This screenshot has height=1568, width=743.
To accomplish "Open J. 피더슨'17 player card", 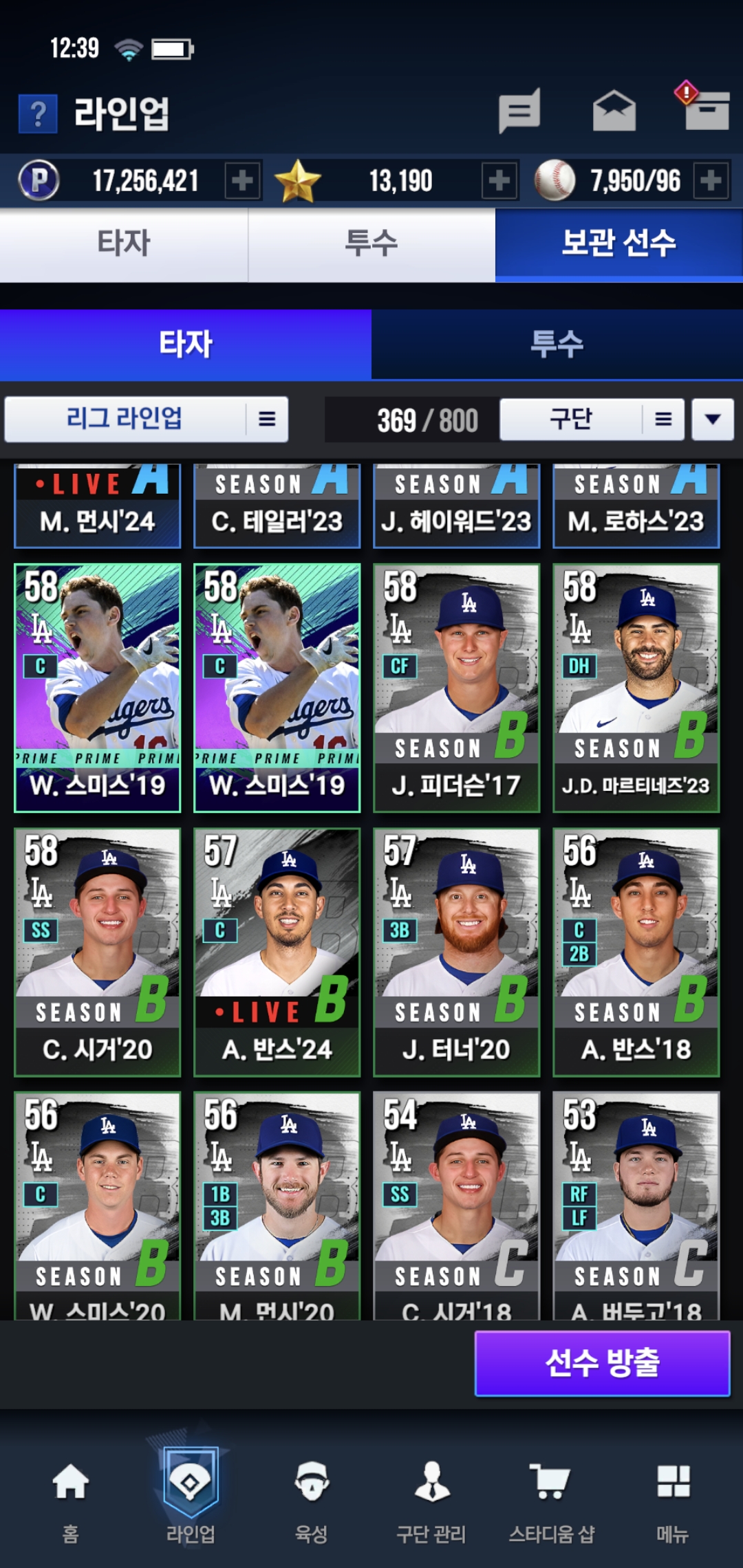I will (457, 688).
